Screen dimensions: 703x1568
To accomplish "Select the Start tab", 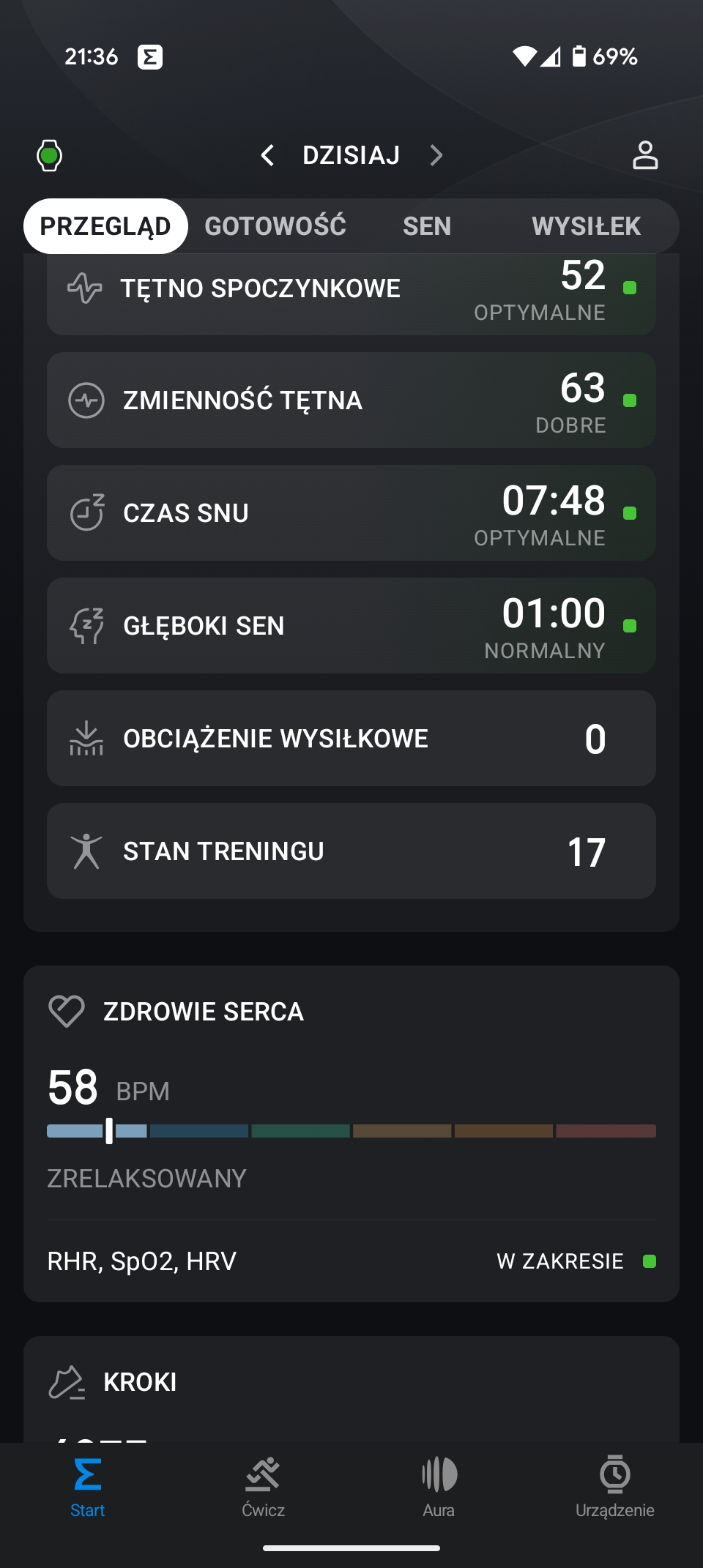I will [88, 1487].
